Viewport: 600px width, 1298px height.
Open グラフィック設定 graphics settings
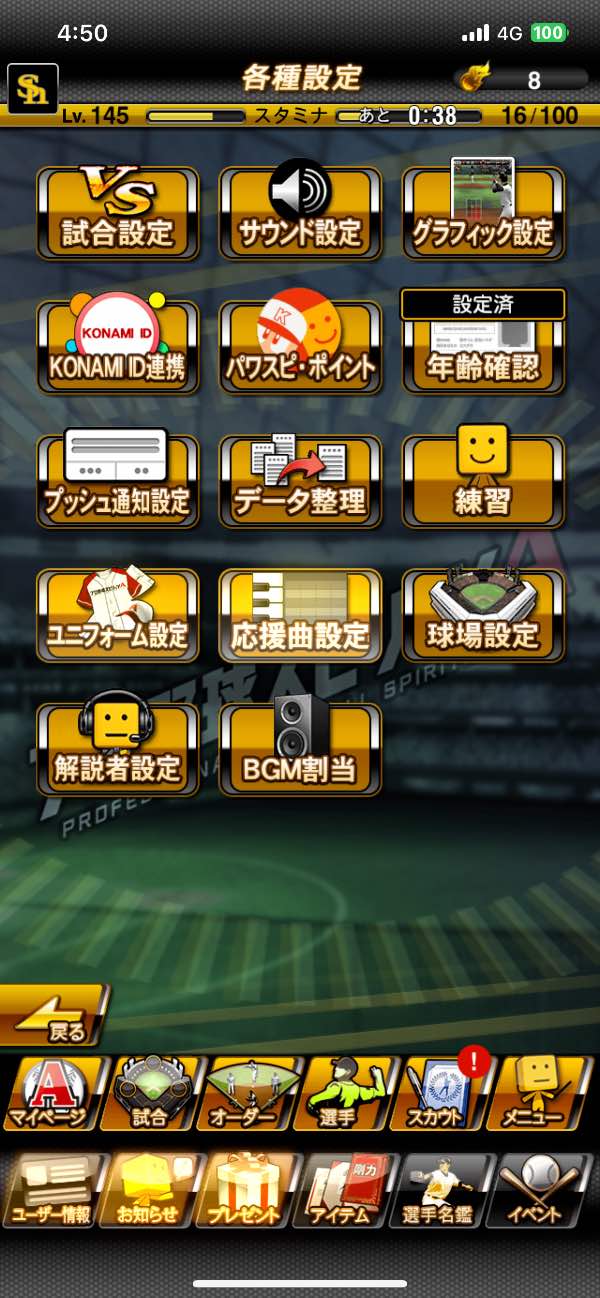point(483,213)
